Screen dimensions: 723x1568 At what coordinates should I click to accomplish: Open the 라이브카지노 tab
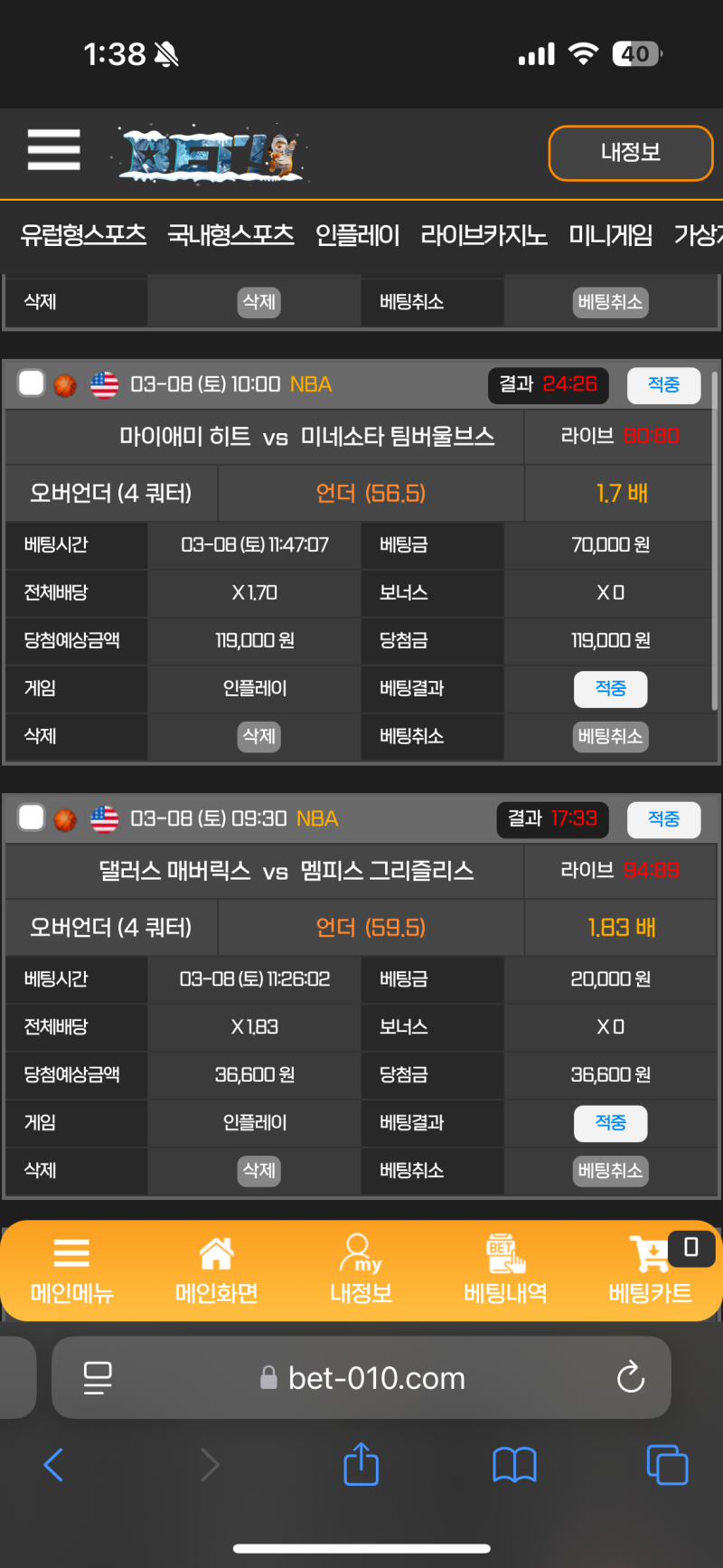(x=484, y=235)
